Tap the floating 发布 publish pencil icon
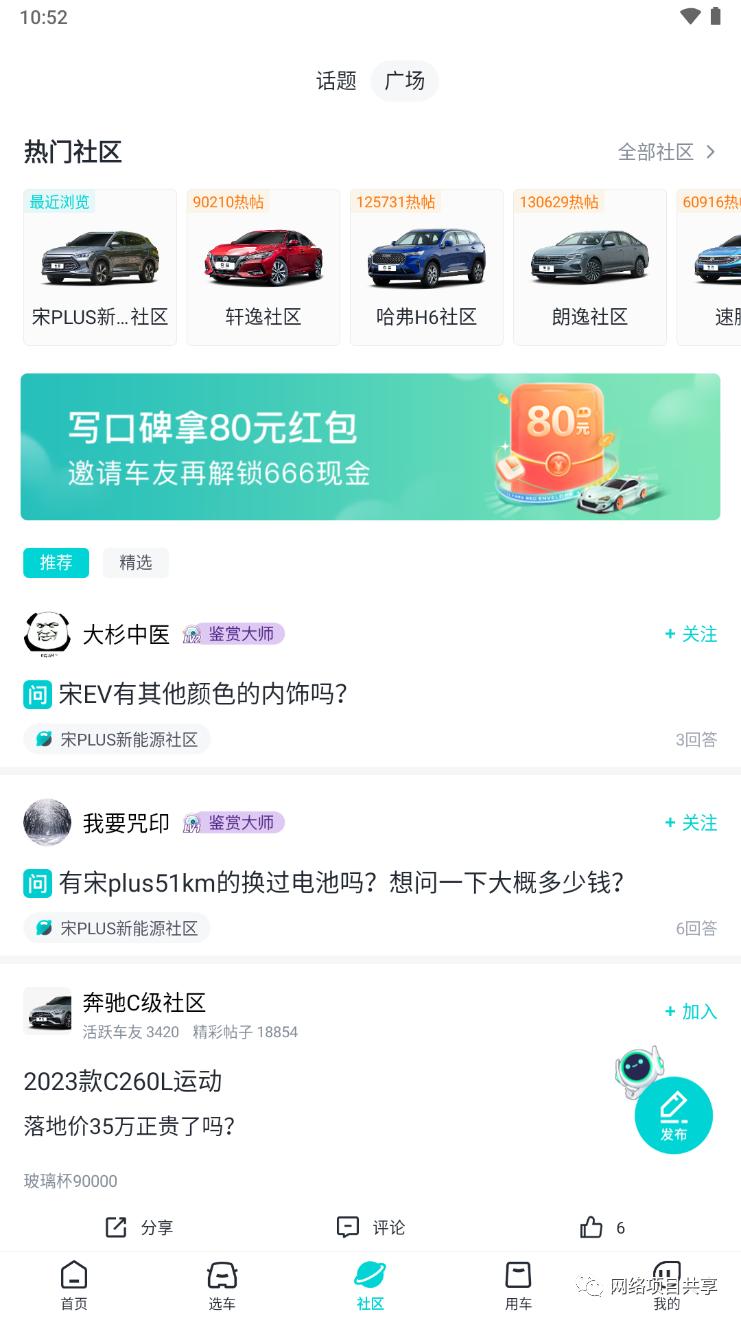Image resolution: width=741 pixels, height=1318 pixels. pyautogui.click(x=674, y=1113)
